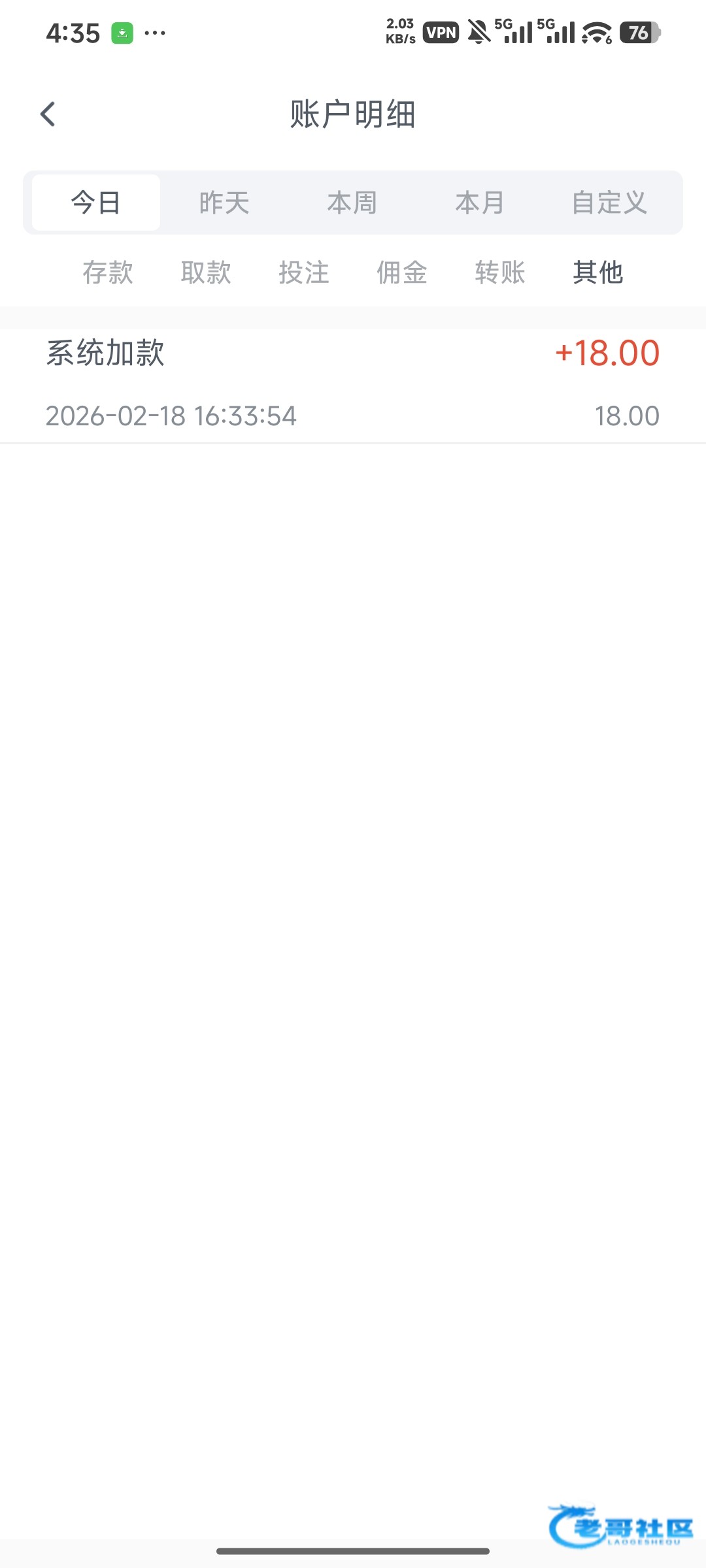Switch to the 本周 tab

point(352,203)
